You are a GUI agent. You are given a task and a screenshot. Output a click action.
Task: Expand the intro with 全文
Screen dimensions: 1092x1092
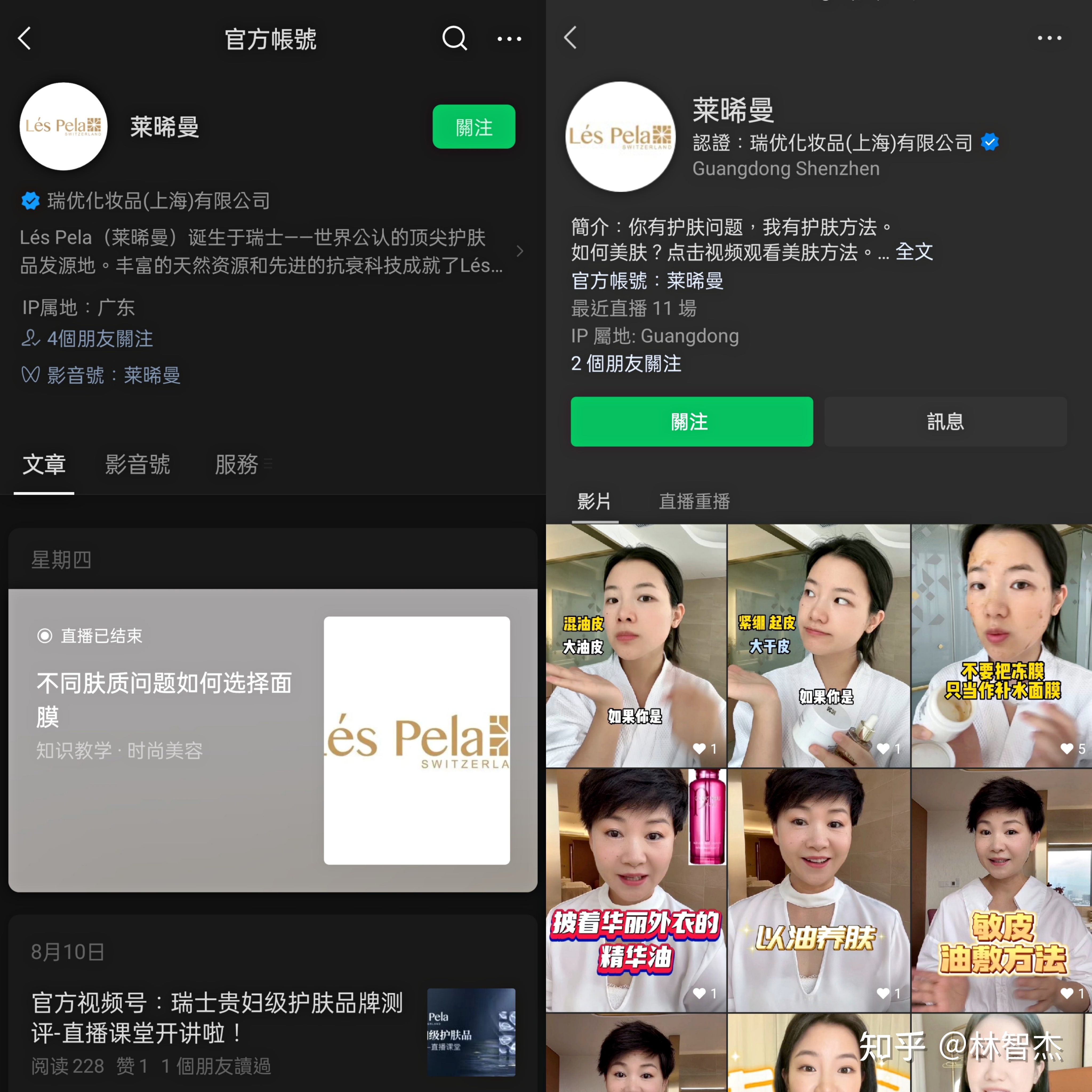[914, 251]
